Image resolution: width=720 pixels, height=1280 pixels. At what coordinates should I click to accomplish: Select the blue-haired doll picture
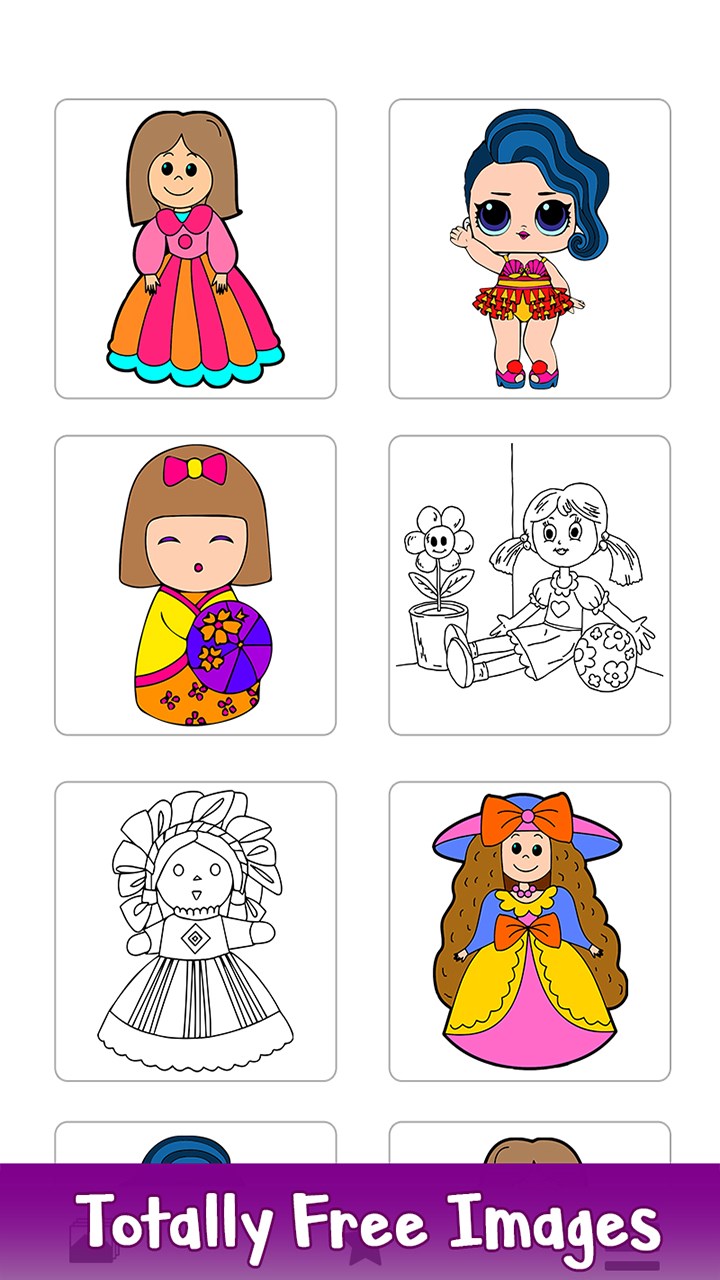[529, 248]
